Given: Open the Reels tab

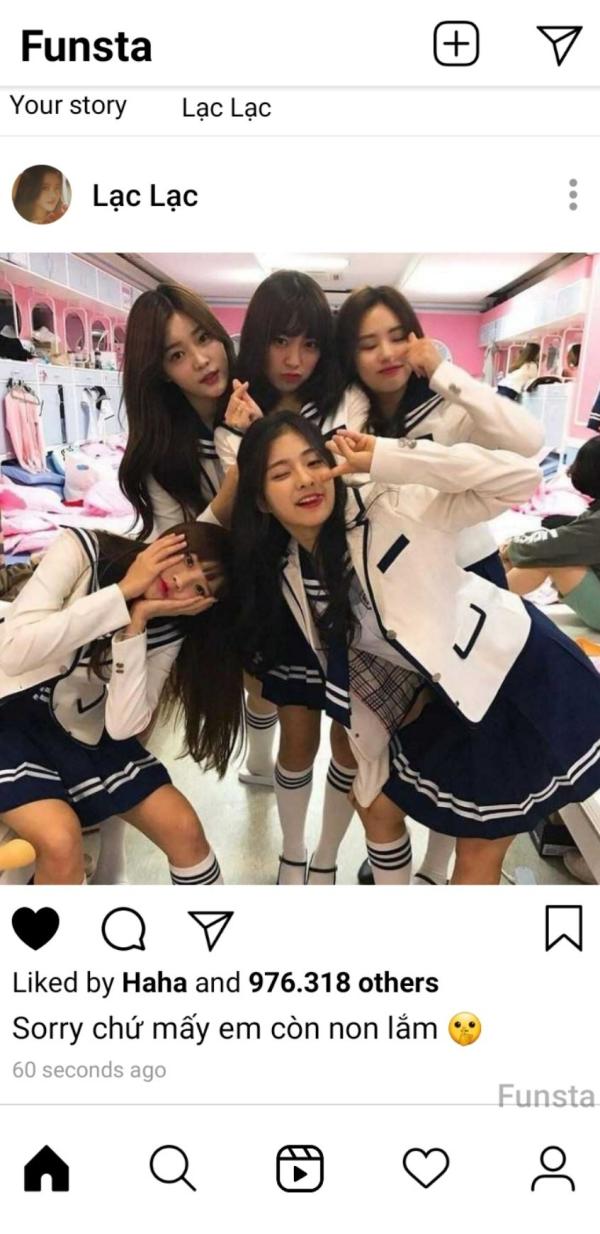Looking at the screenshot, I should 299,1168.
